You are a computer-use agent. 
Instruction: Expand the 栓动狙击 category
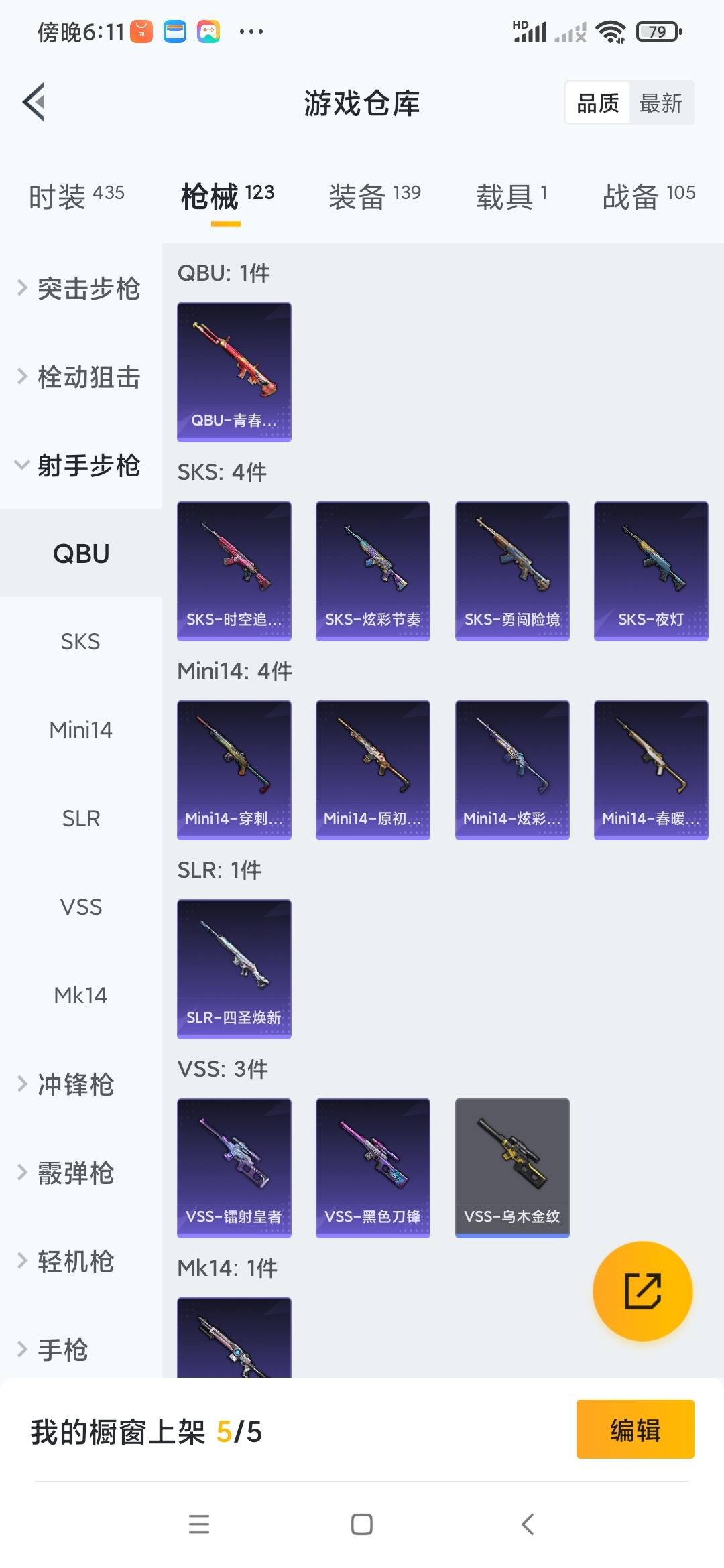[x=80, y=377]
